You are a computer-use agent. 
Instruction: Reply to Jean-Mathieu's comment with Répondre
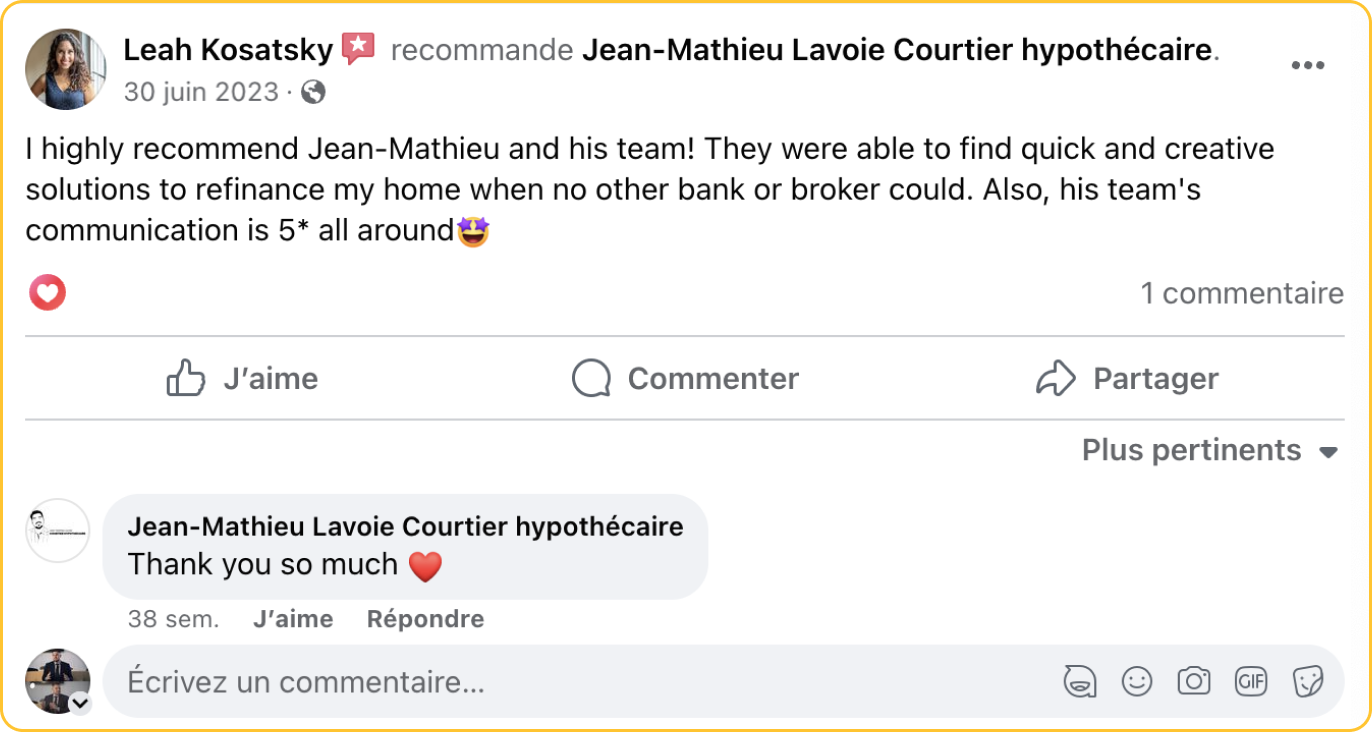425,619
